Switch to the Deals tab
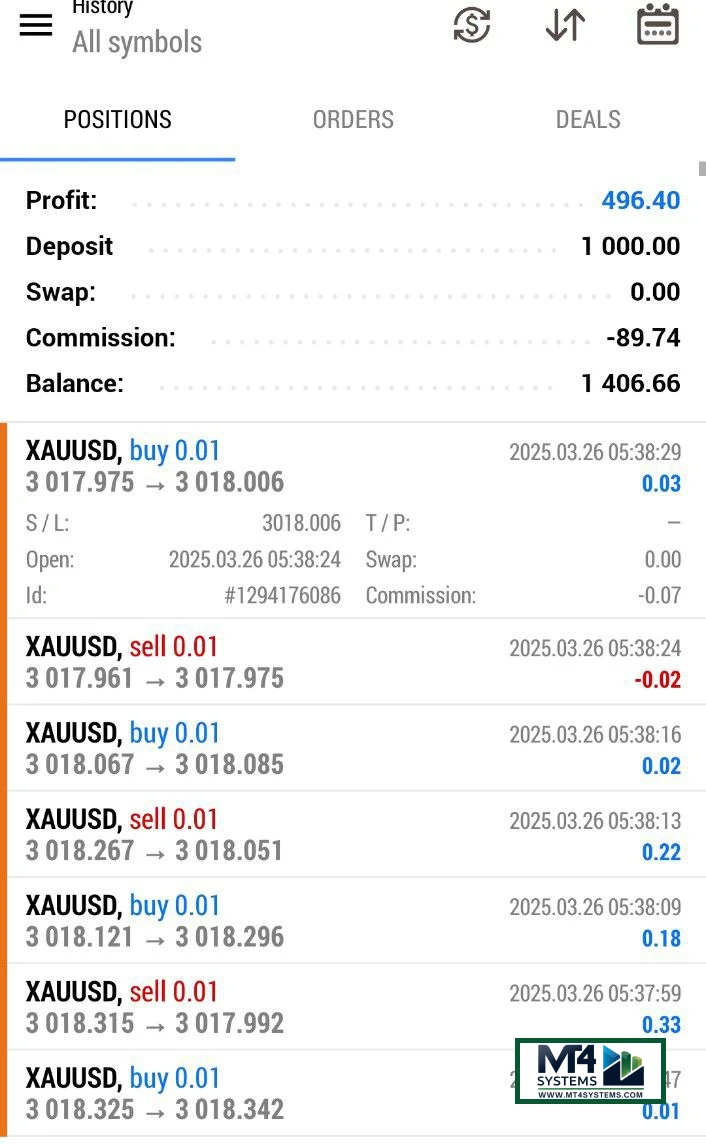Viewport: 706px width, 1144px height. point(588,120)
